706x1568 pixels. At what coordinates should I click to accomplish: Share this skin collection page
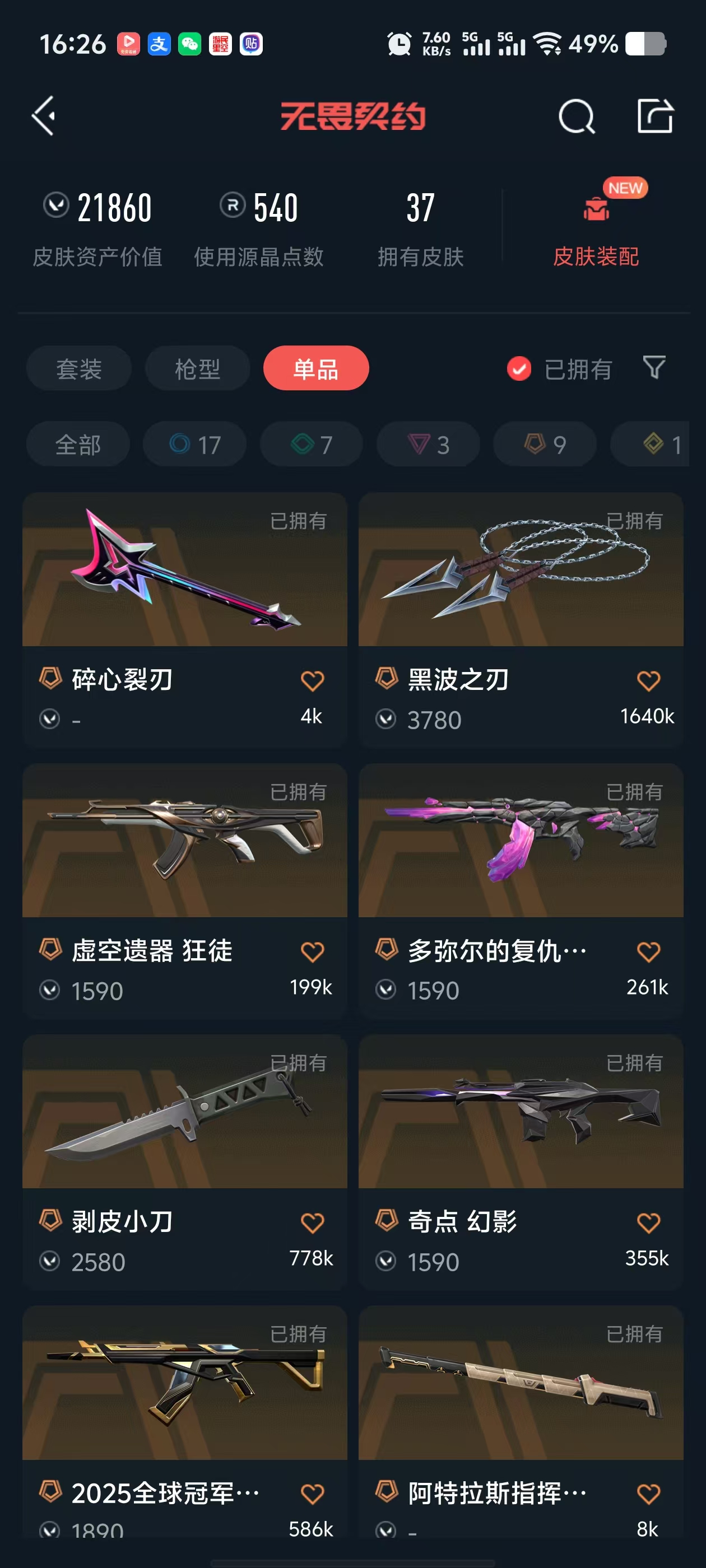tap(655, 116)
